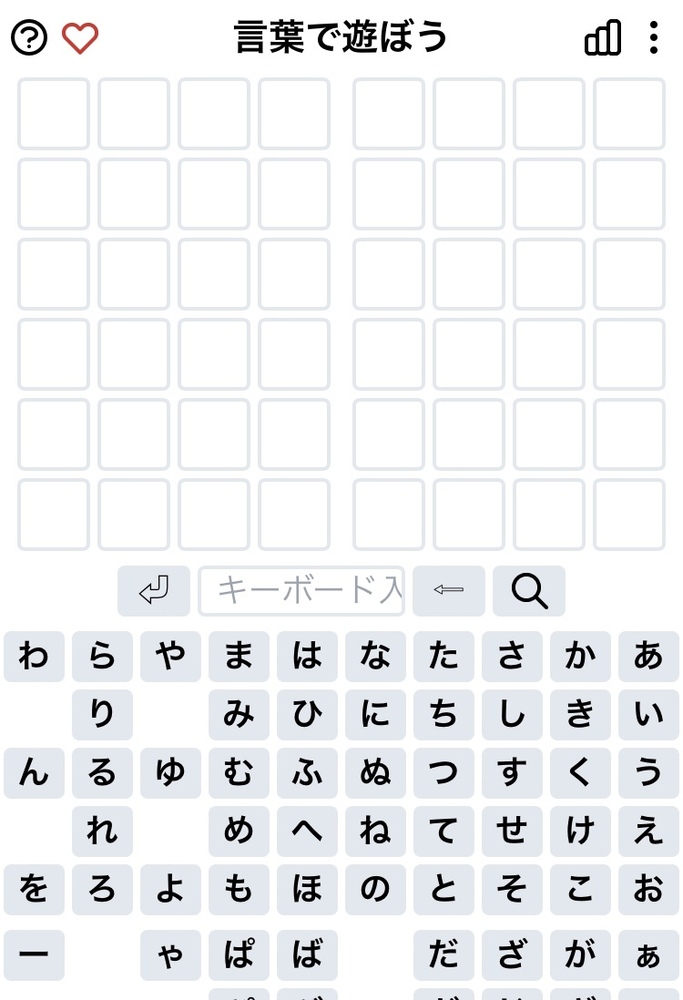
Task: Enter the long vowel mark ー
Action: click(34, 955)
